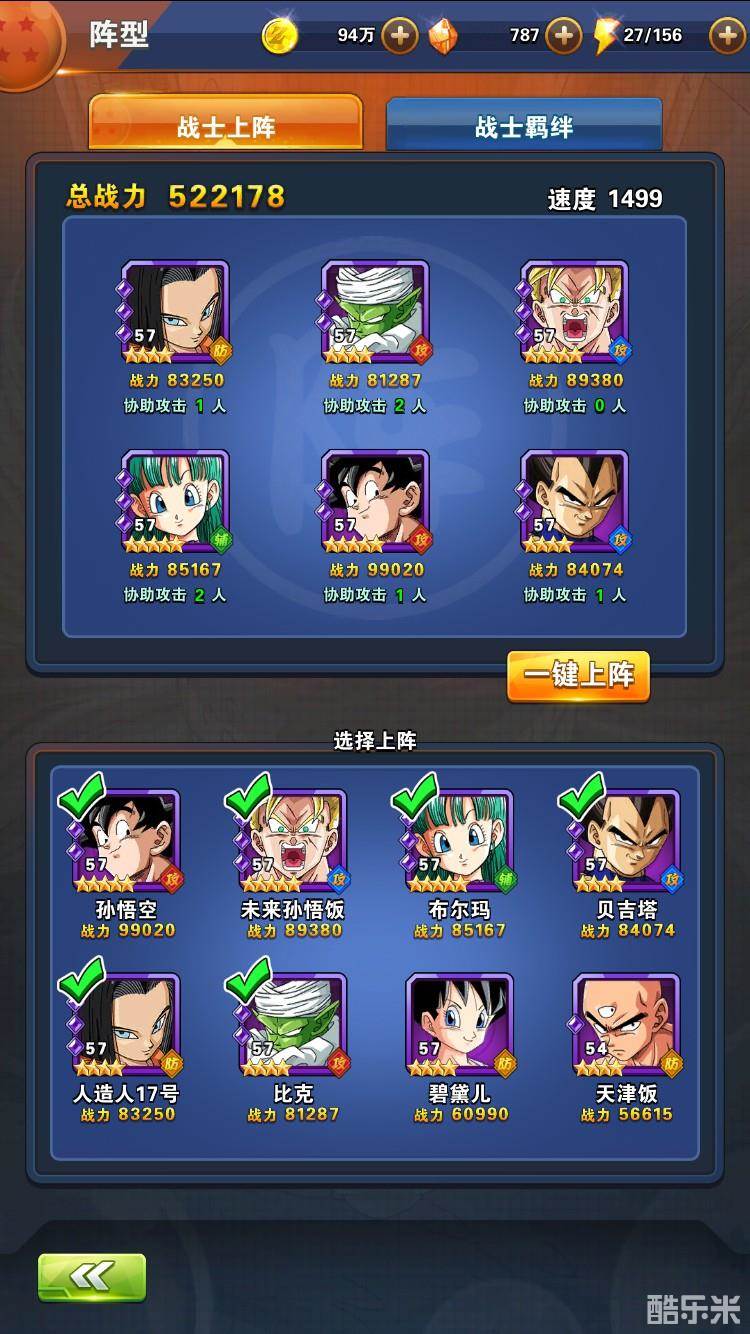The image size is (750, 1334).
Task: Deselect 孙悟空 from the lineup selection
Action: pyautogui.click(x=126, y=840)
